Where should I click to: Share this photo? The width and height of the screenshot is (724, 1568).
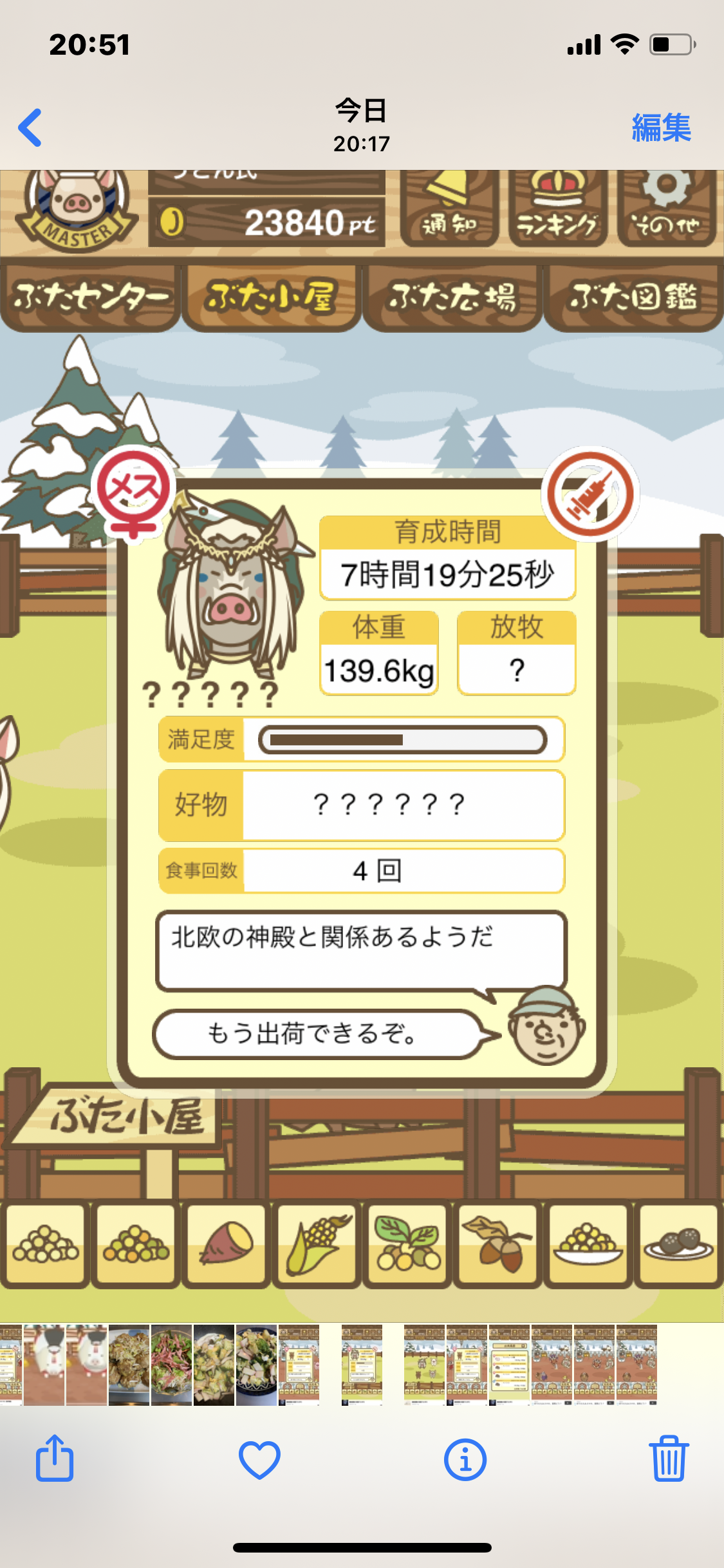point(55,1459)
